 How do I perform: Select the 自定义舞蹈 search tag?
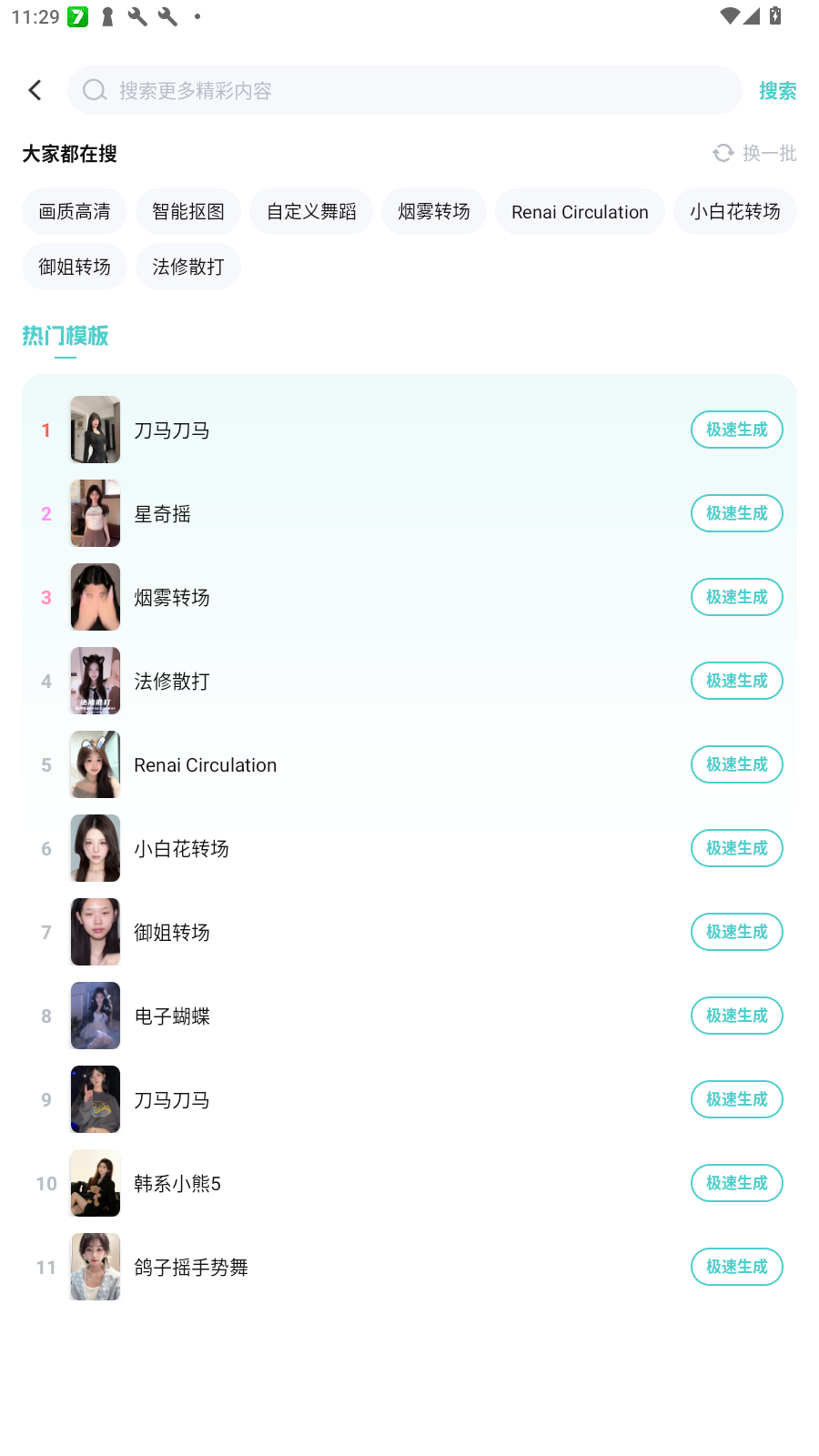(x=310, y=211)
